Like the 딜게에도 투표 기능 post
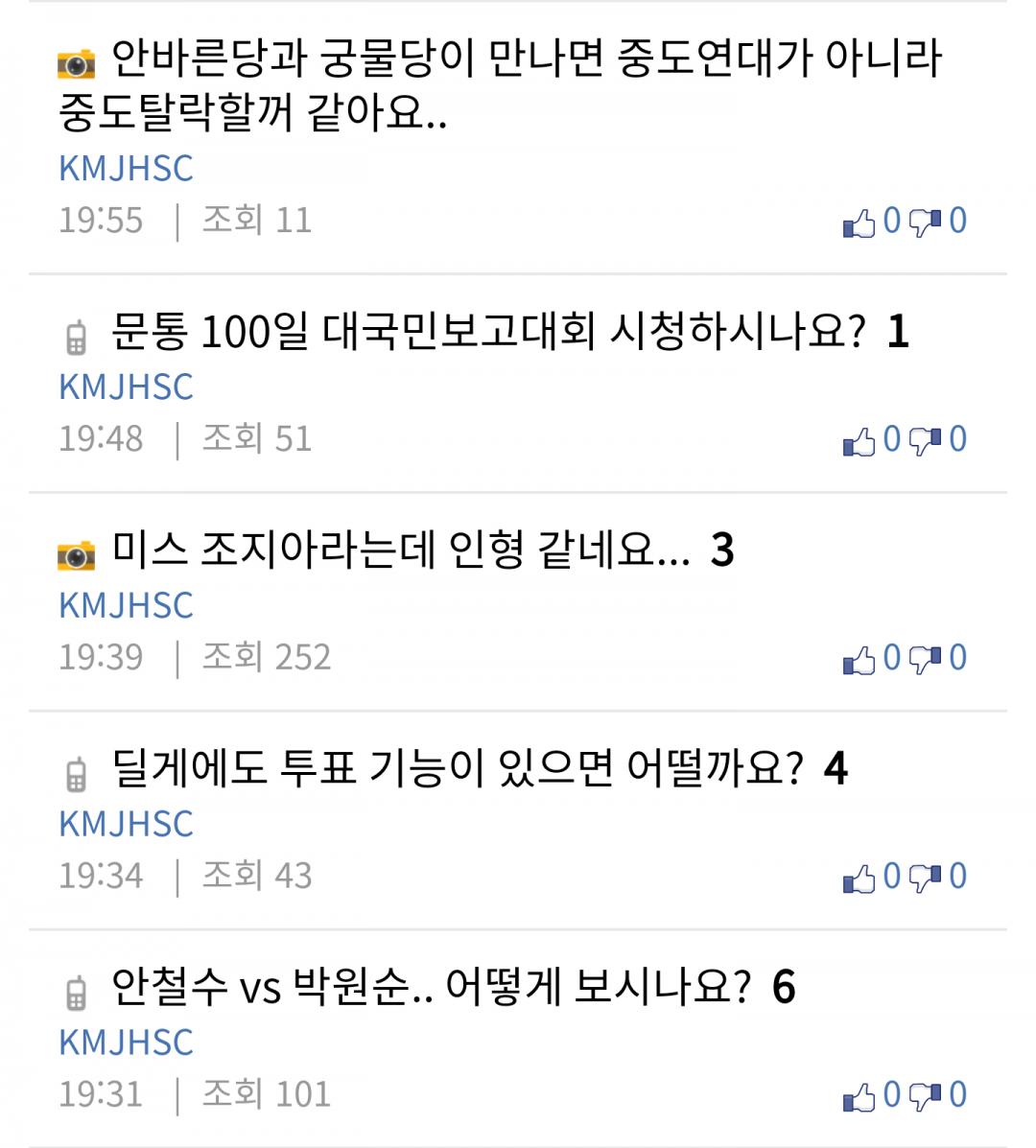This screenshot has height=1148, width=1036. (859, 879)
